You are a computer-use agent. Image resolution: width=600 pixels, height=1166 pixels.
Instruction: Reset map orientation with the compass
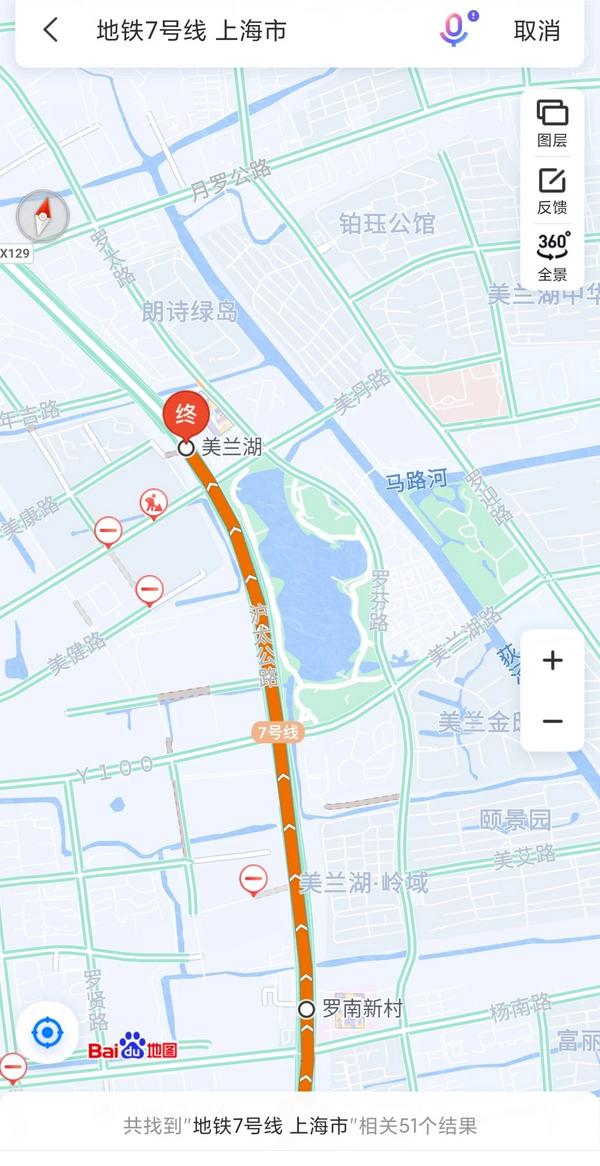click(x=42, y=216)
